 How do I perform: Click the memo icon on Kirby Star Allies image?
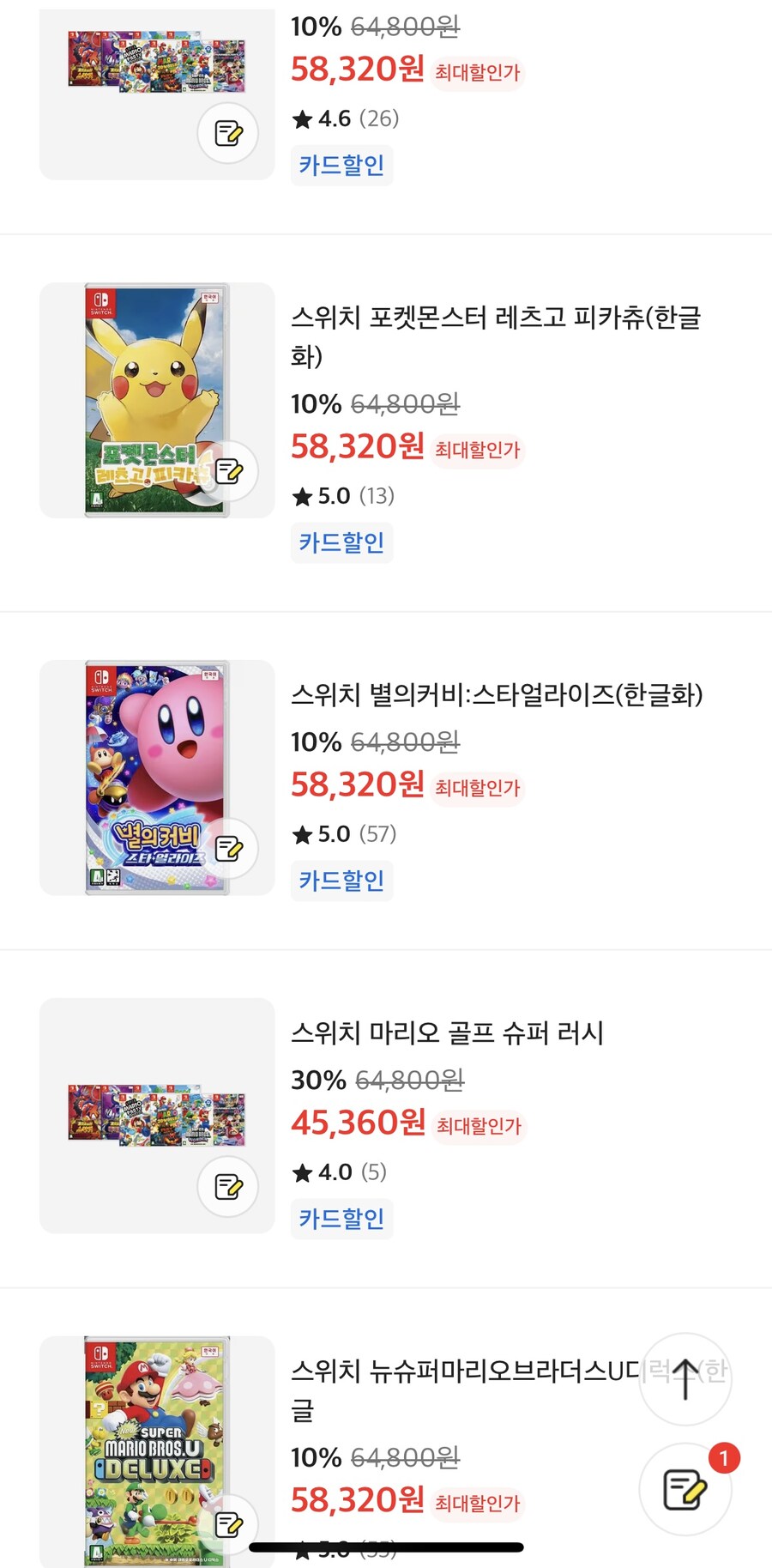pos(227,848)
